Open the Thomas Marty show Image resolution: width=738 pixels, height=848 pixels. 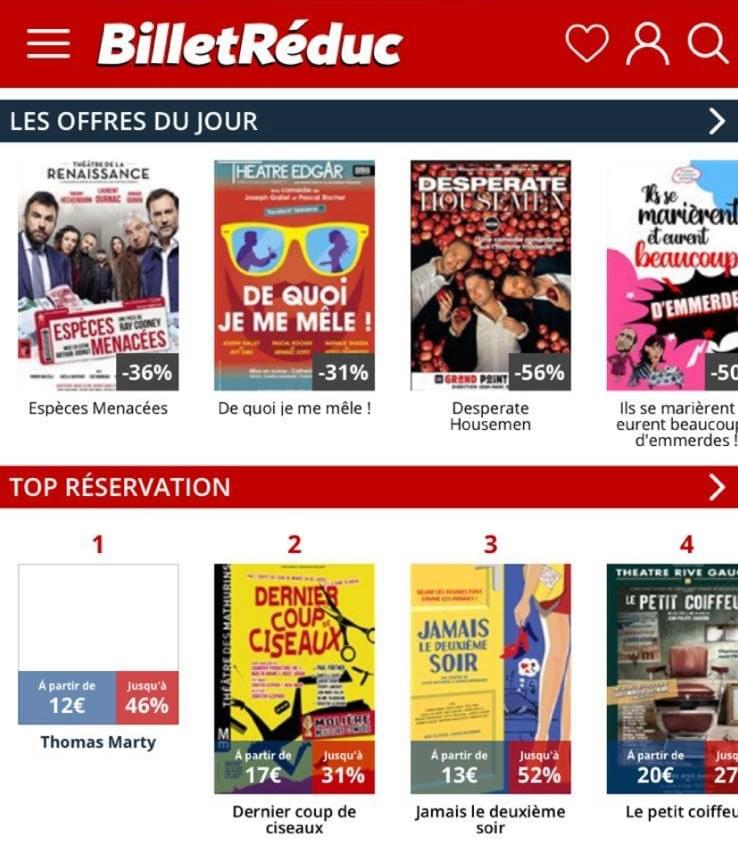click(98, 644)
